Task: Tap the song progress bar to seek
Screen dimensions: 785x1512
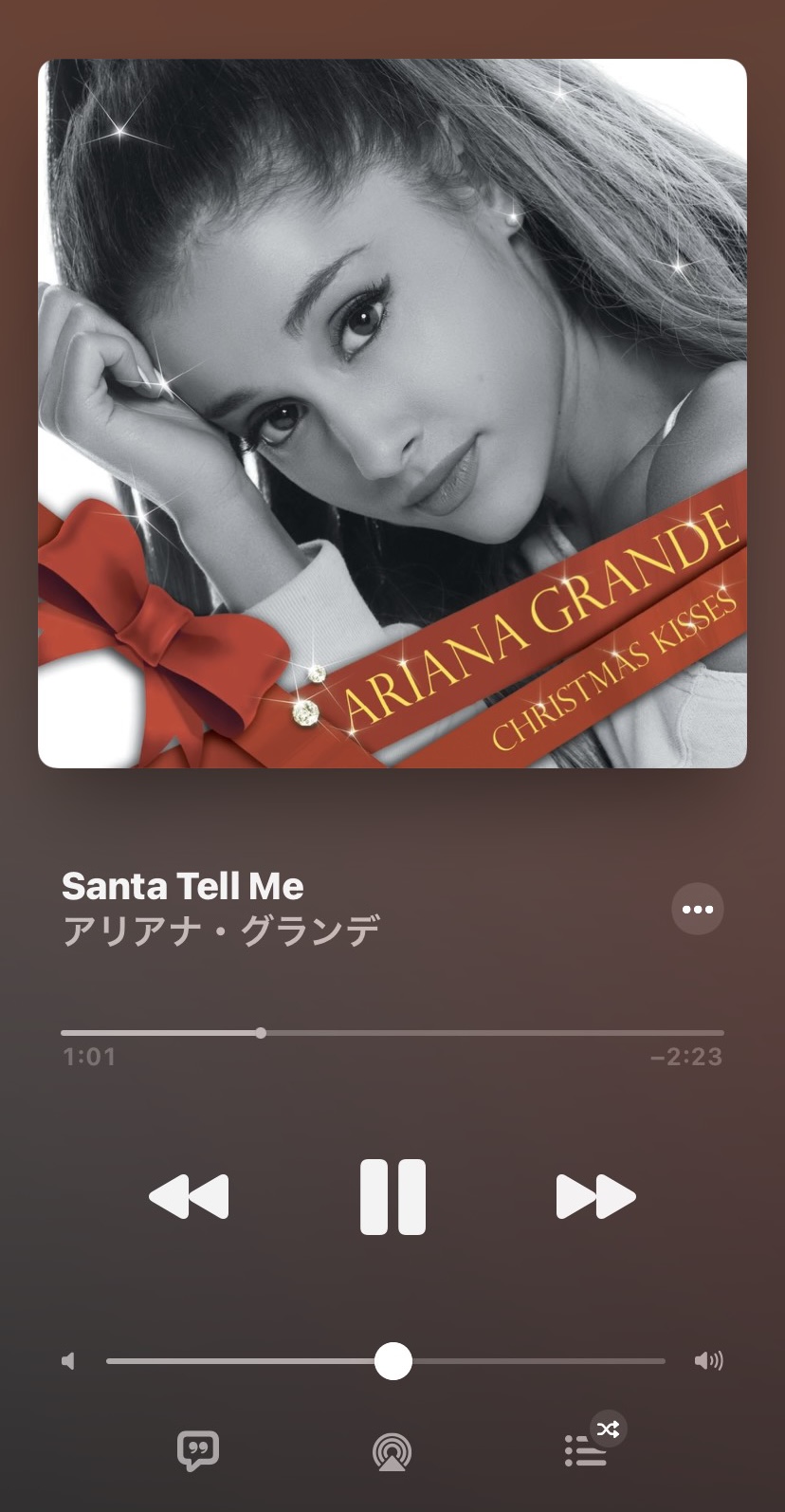Action: tap(392, 1033)
